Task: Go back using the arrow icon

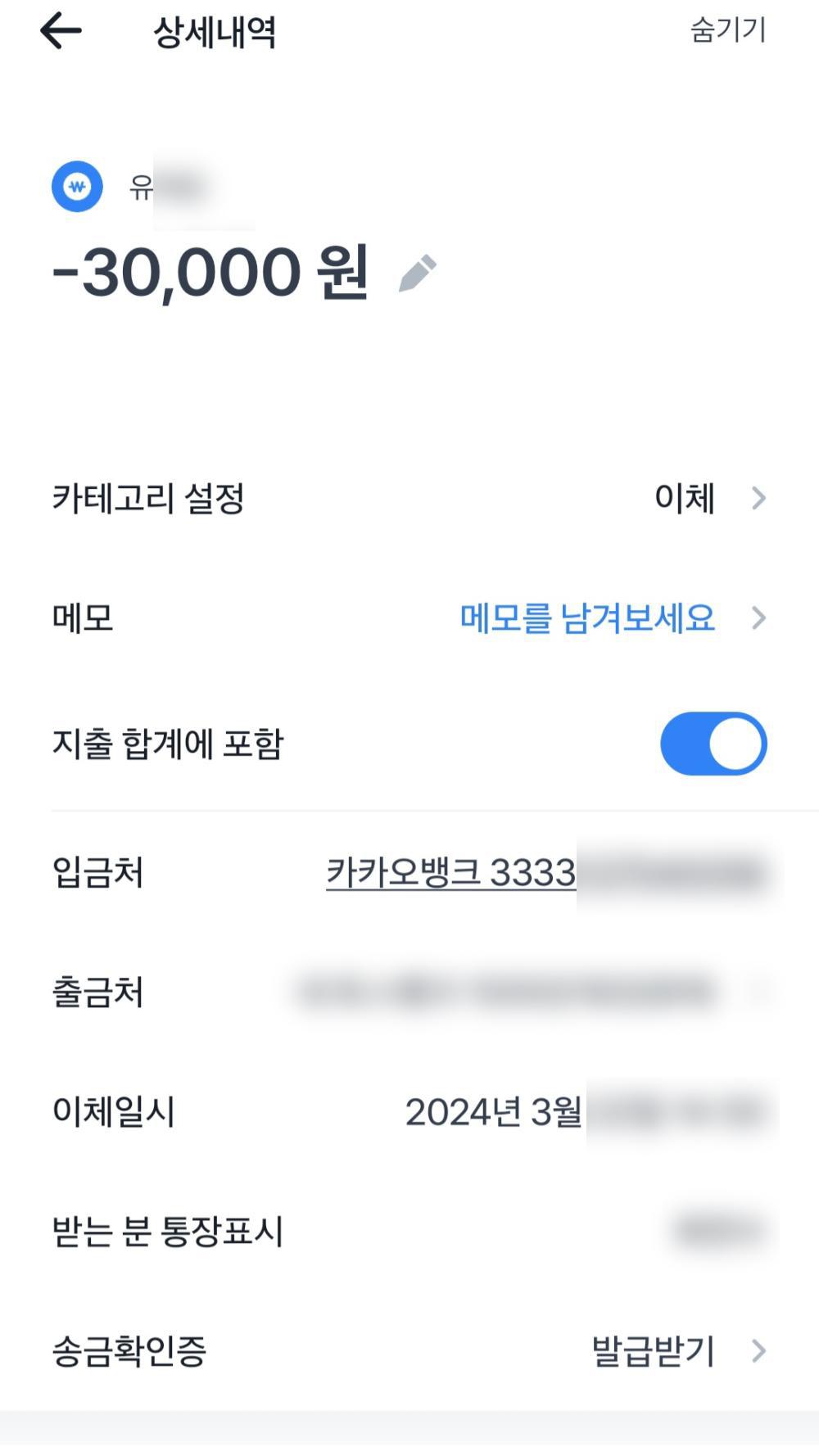Action: [x=61, y=32]
